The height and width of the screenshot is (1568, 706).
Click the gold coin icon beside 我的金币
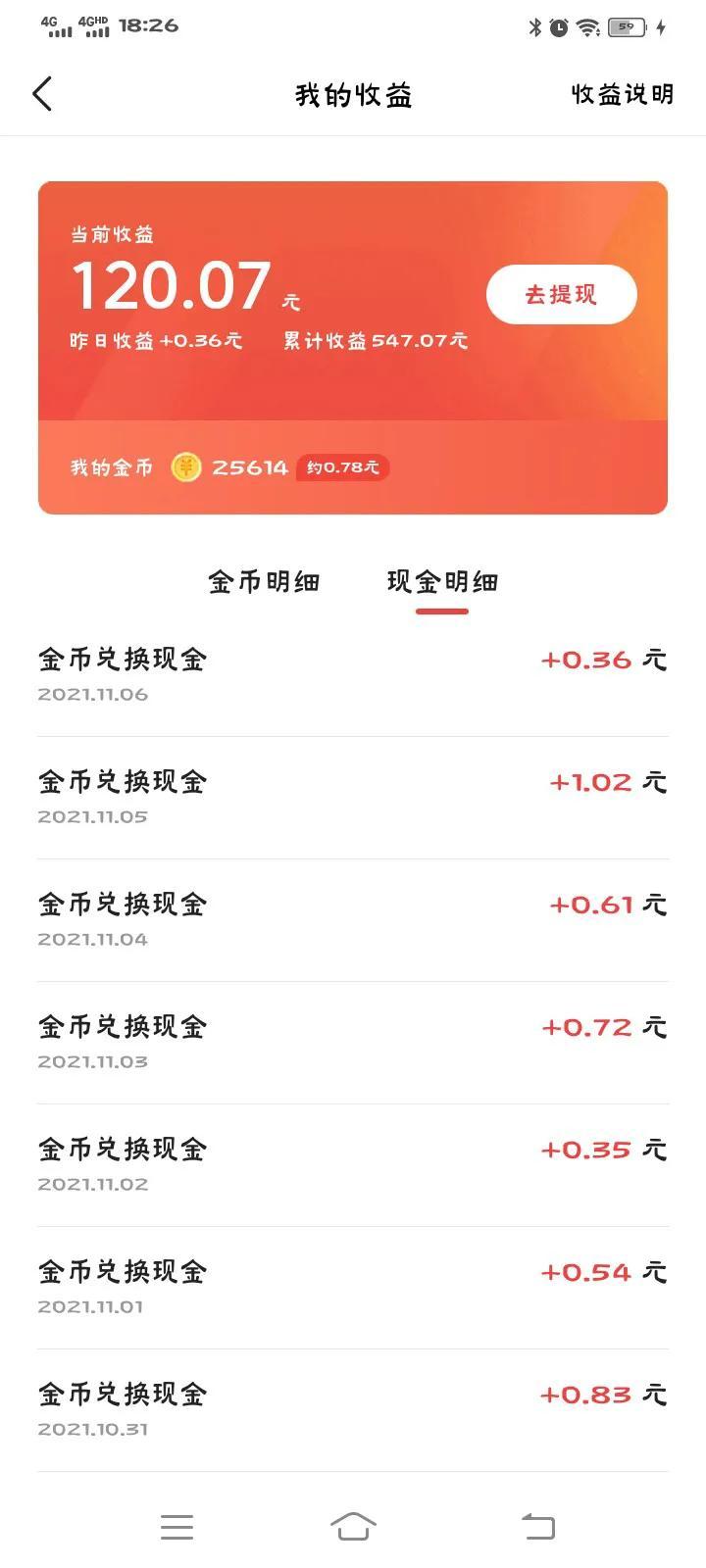pos(186,466)
